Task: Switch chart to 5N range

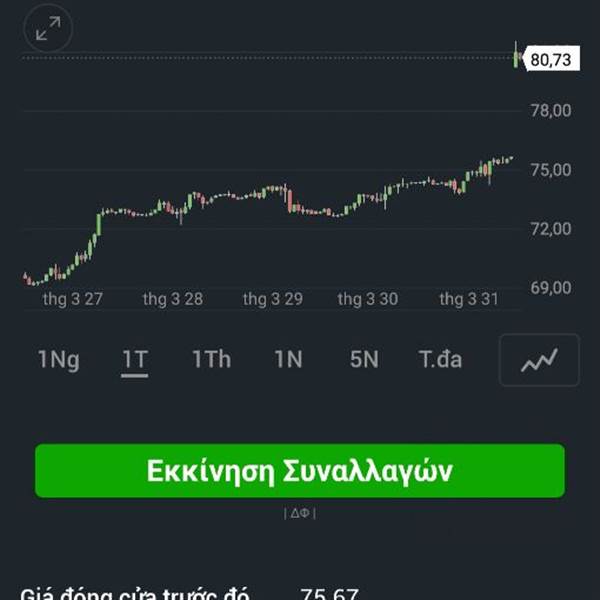Action: (364, 360)
